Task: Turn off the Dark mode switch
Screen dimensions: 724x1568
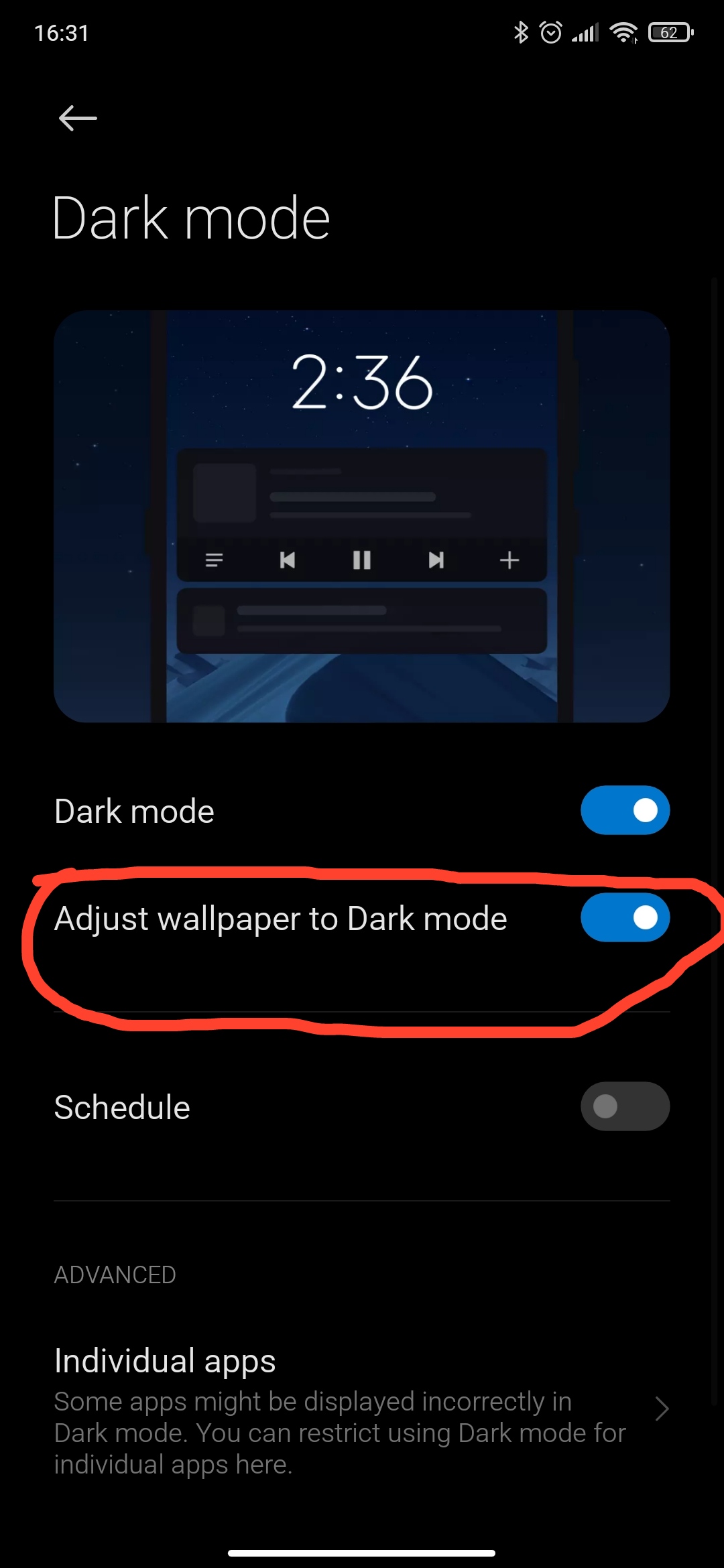Action: [x=625, y=810]
